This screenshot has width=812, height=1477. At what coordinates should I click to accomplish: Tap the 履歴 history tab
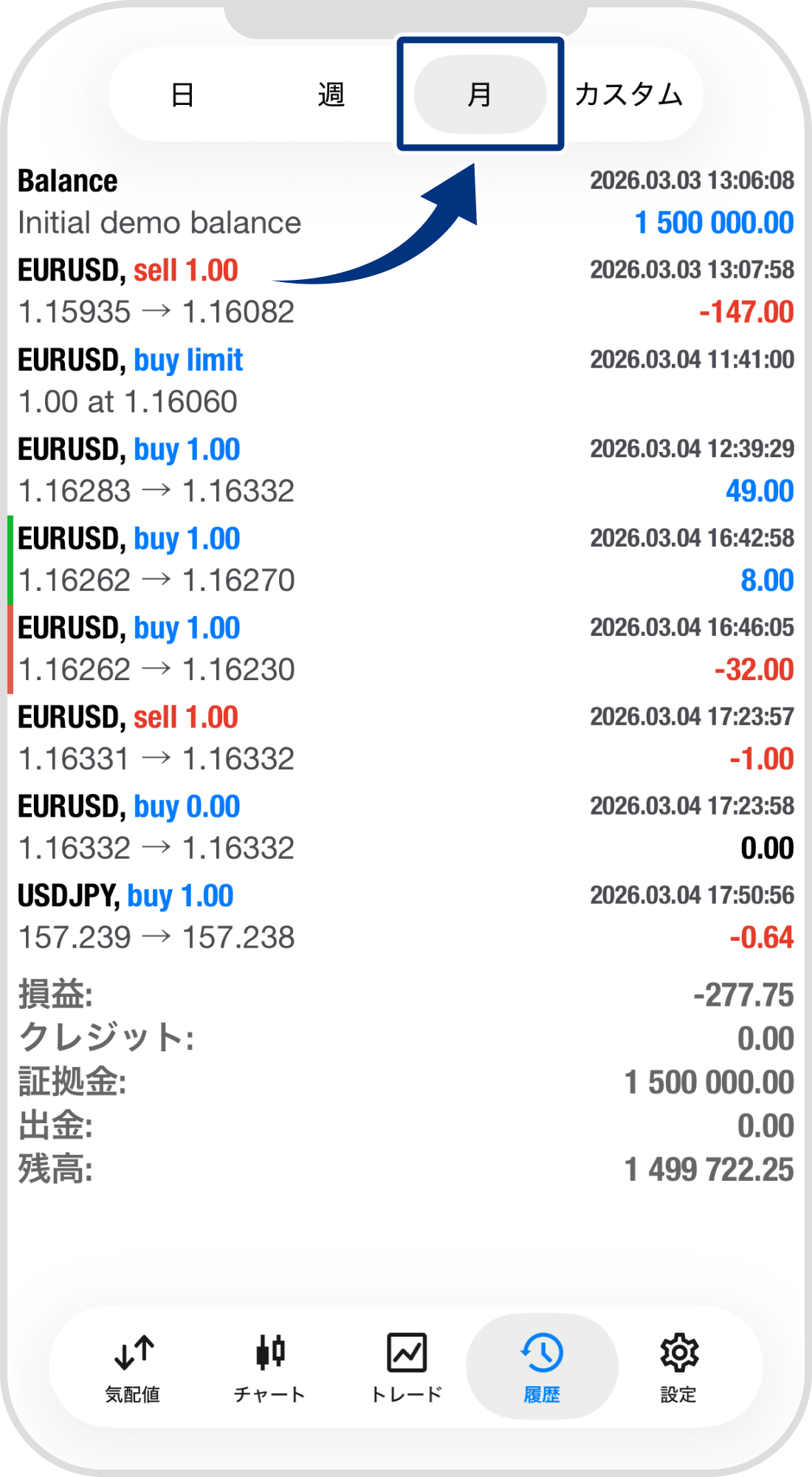point(542,1366)
